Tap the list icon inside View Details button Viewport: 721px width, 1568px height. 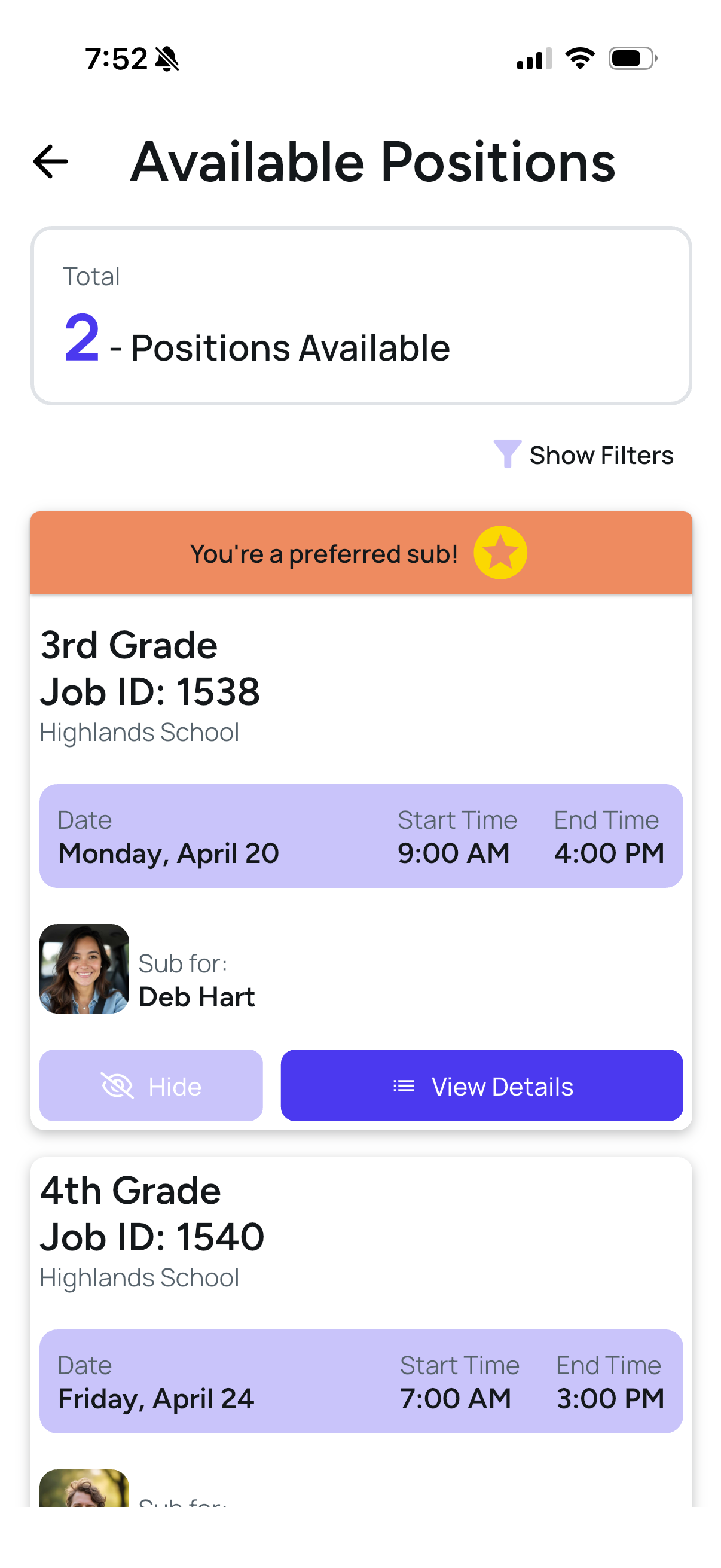pyautogui.click(x=404, y=1085)
